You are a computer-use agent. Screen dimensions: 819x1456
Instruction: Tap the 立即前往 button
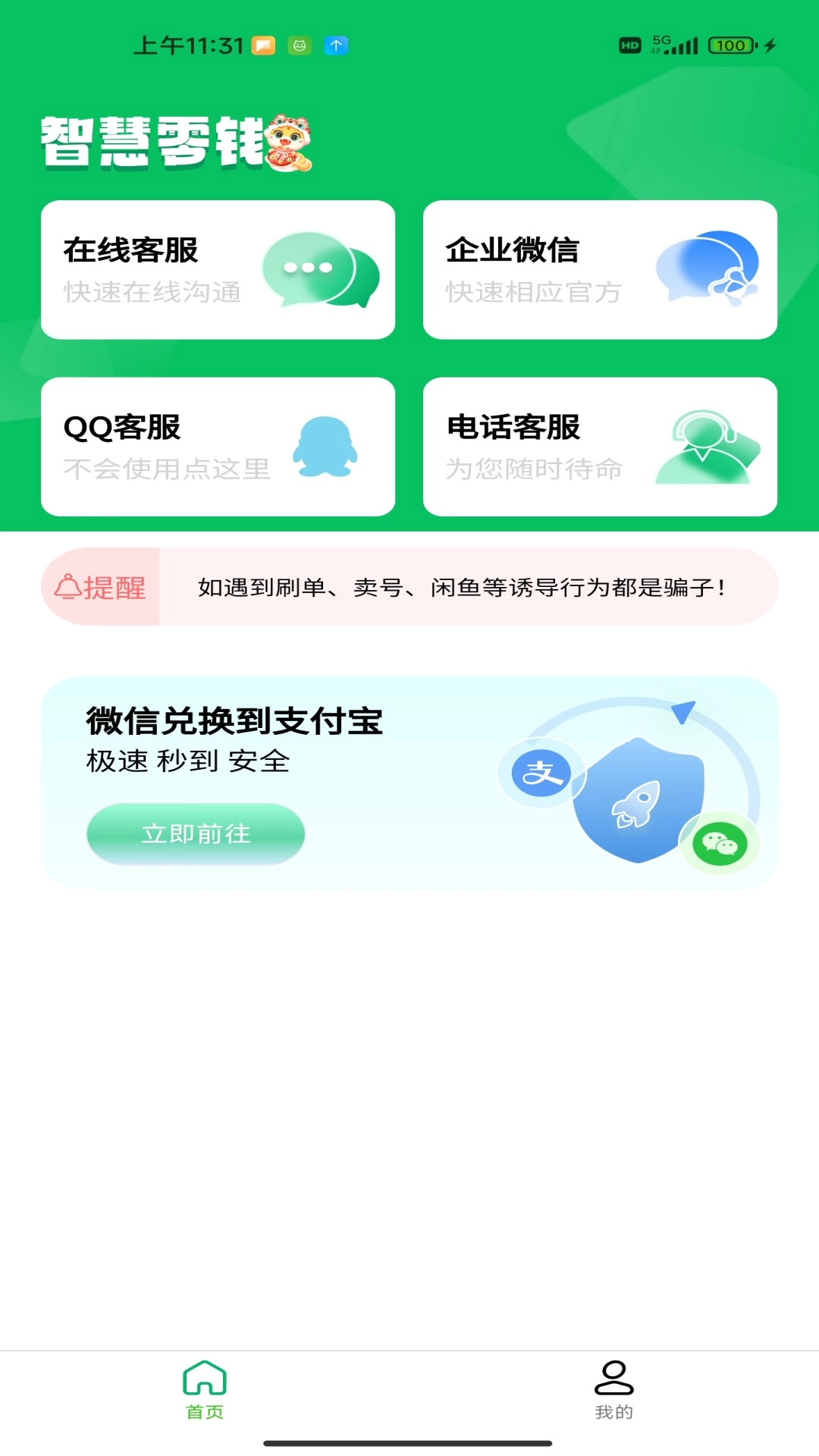[x=196, y=833]
